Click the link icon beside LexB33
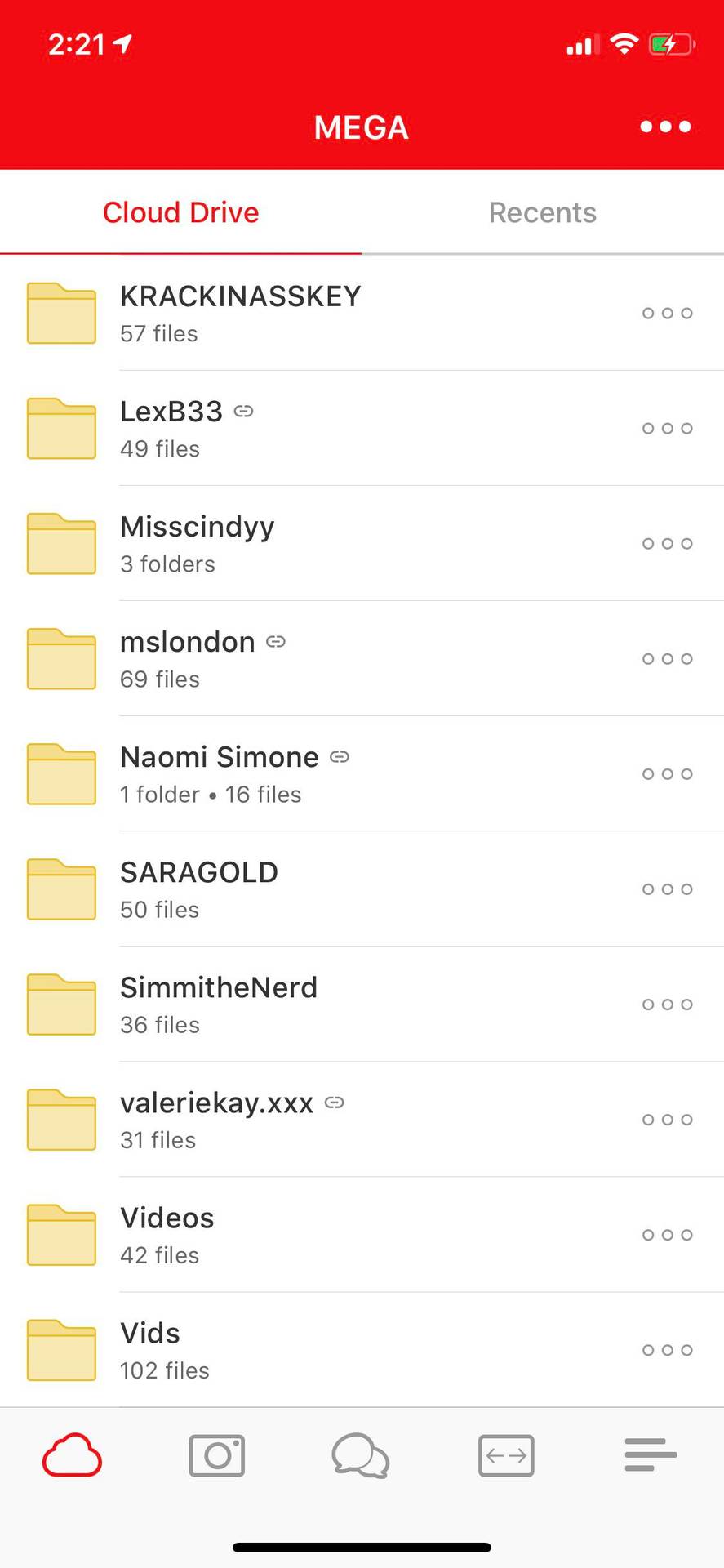The image size is (724, 1568). click(243, 412)
